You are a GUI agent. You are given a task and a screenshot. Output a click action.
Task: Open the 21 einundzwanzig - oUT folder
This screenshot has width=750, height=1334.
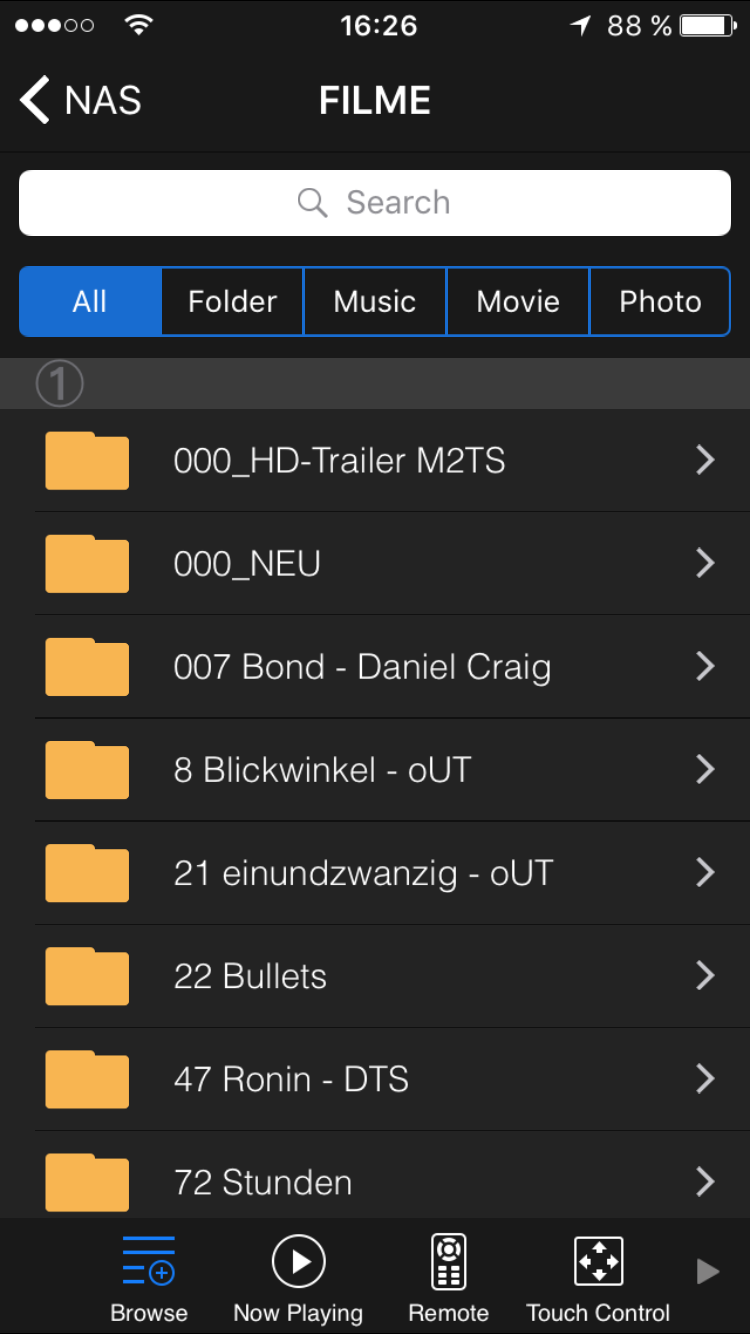(375, 873)
